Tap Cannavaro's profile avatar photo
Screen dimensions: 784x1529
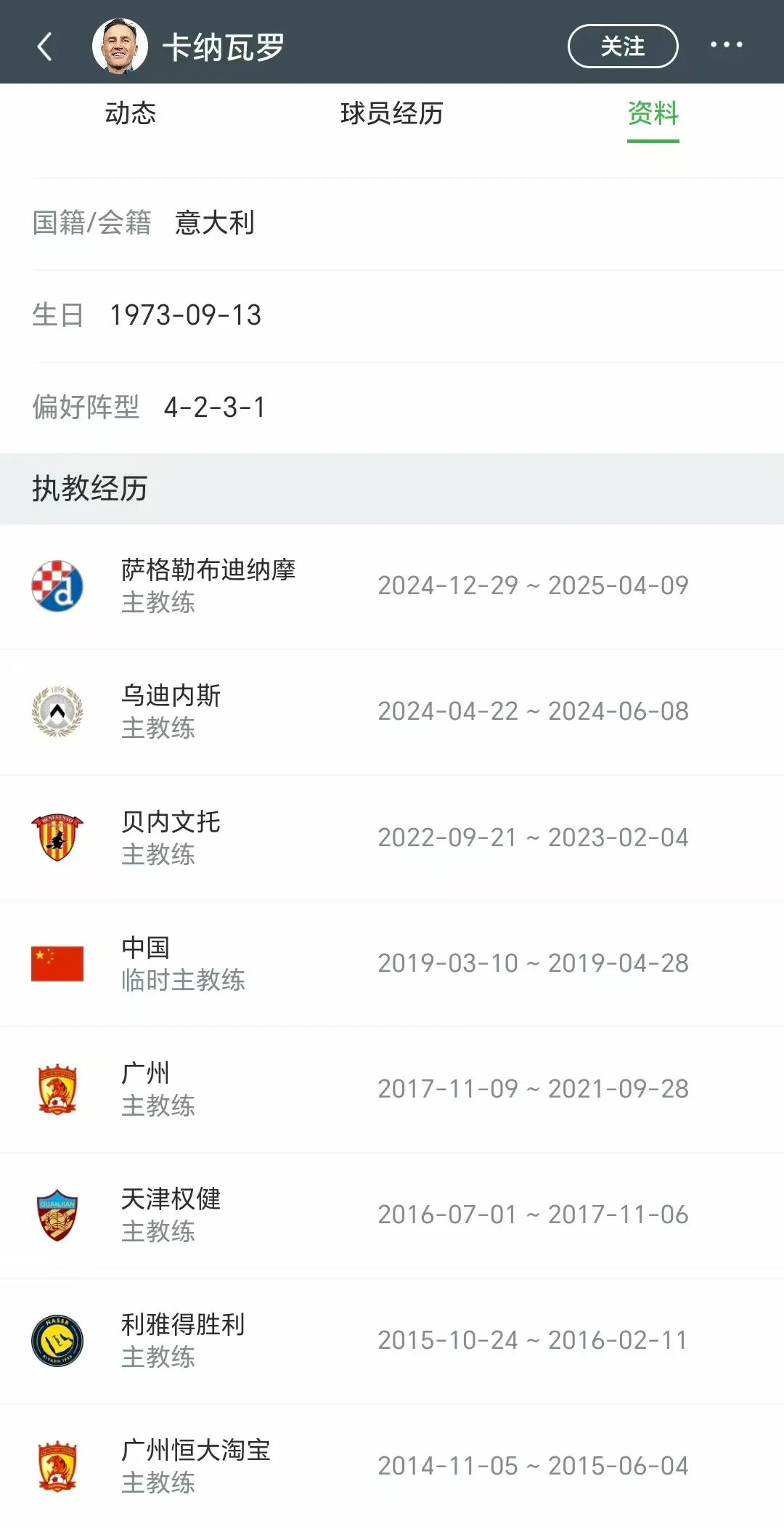[121, 45]
